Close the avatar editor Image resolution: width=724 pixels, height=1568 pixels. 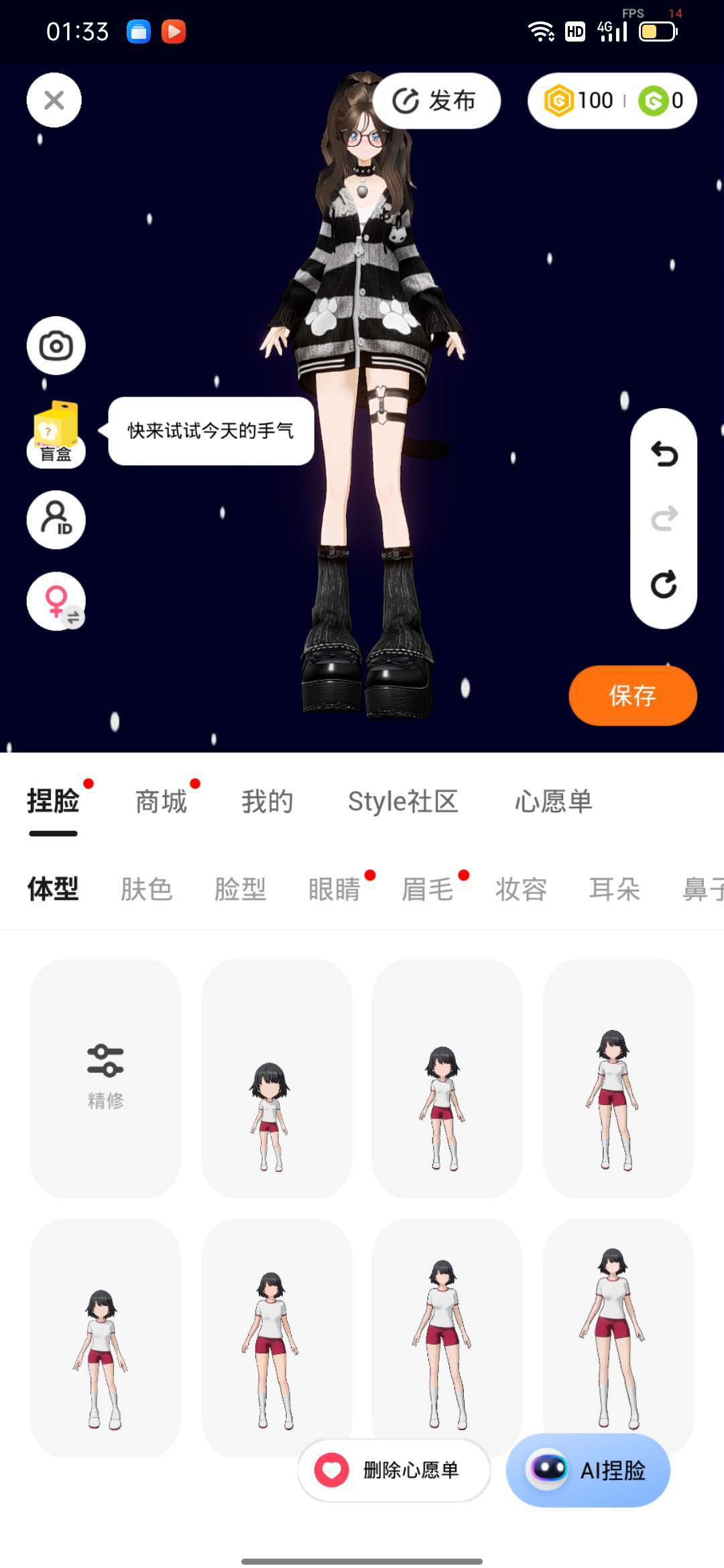click(x=54, y=101)
